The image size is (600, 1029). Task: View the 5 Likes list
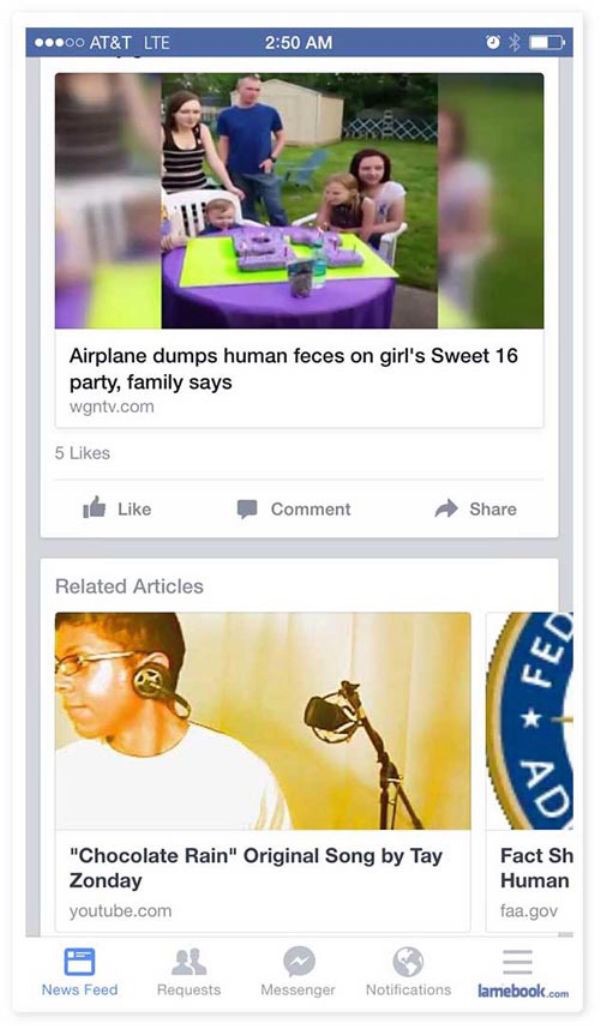tap(83, 453)
